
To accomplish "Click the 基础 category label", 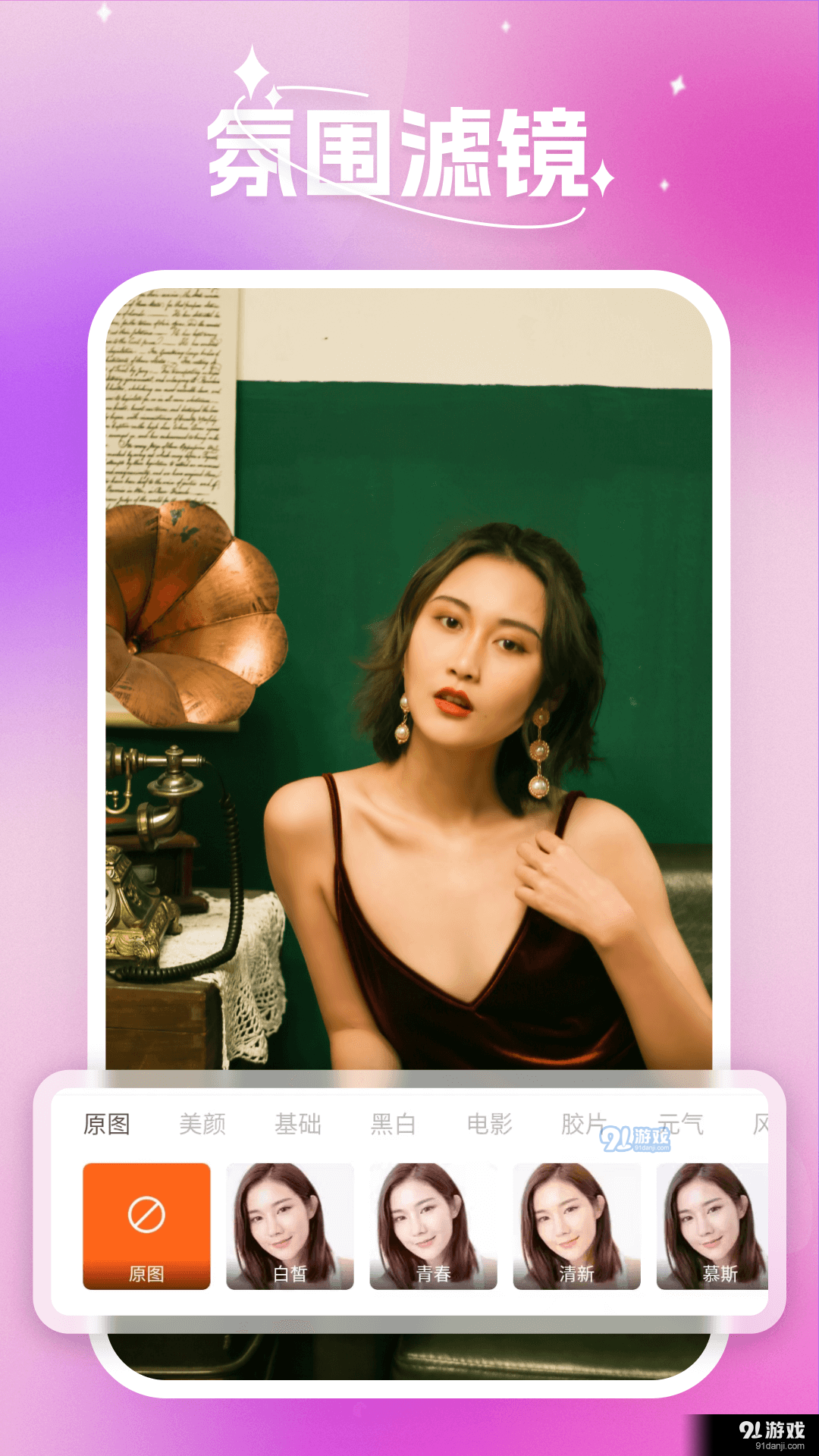I will (x=300, y=1125).
